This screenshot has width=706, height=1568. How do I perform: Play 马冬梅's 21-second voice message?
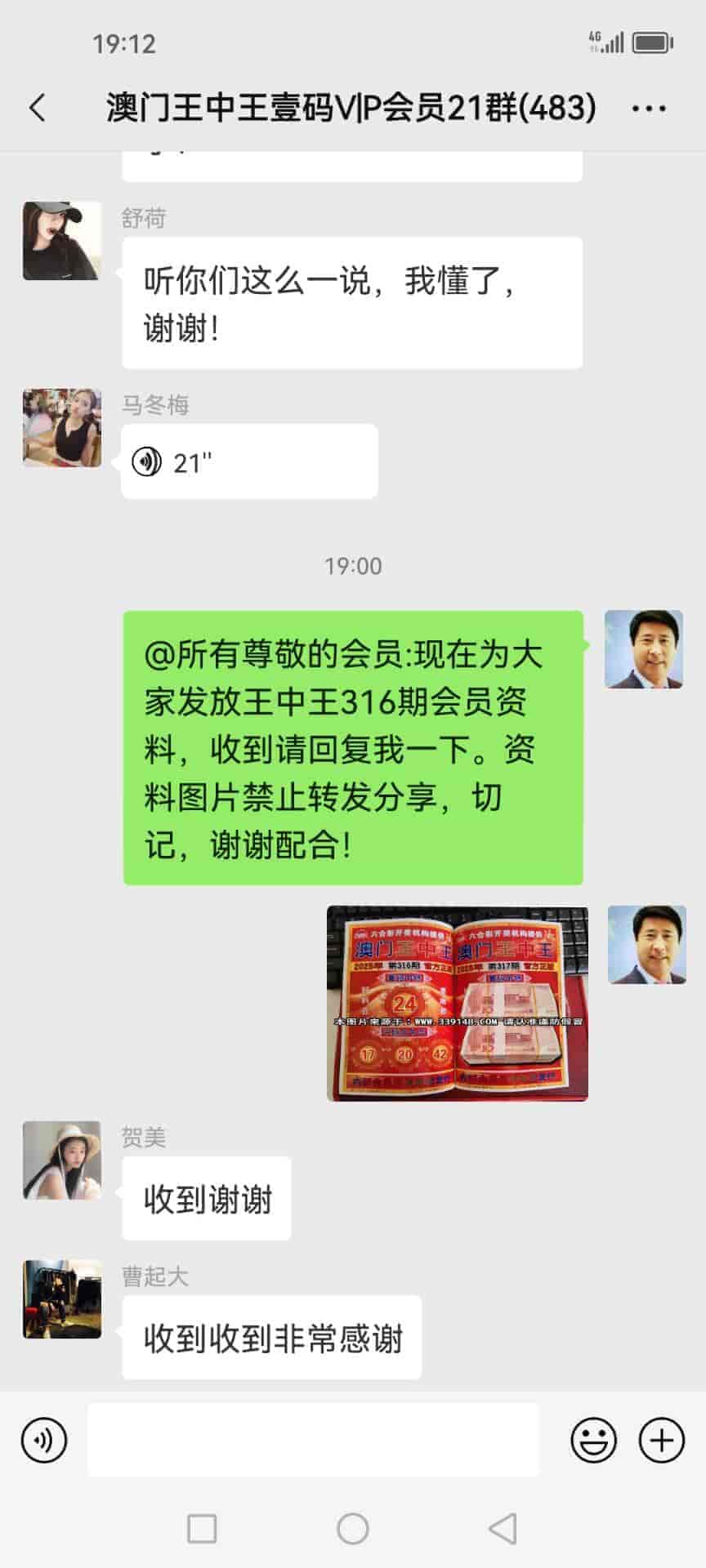(x=248, y=462)
